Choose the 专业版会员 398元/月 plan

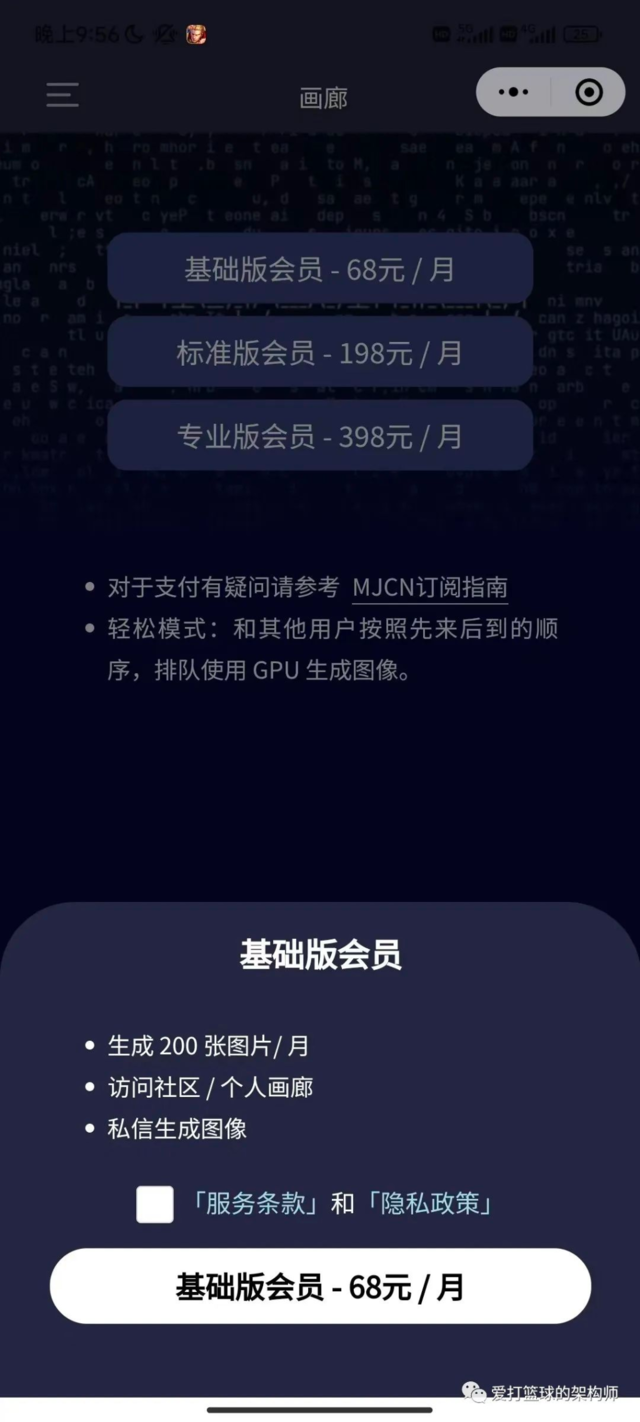tap(320, 436)
